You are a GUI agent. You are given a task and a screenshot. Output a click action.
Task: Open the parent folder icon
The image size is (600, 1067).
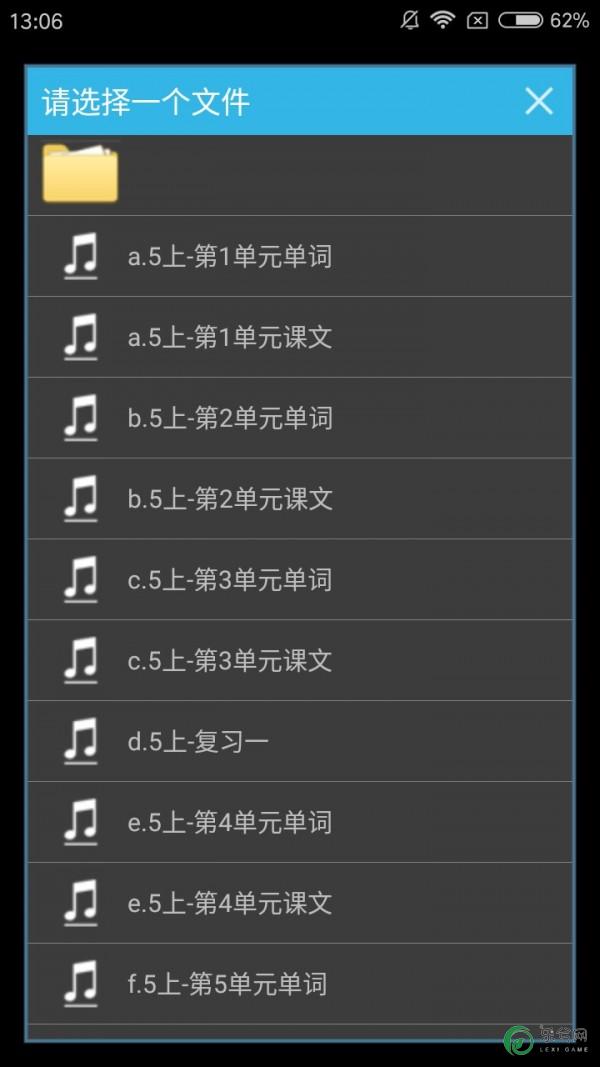[x=80, y=174]
